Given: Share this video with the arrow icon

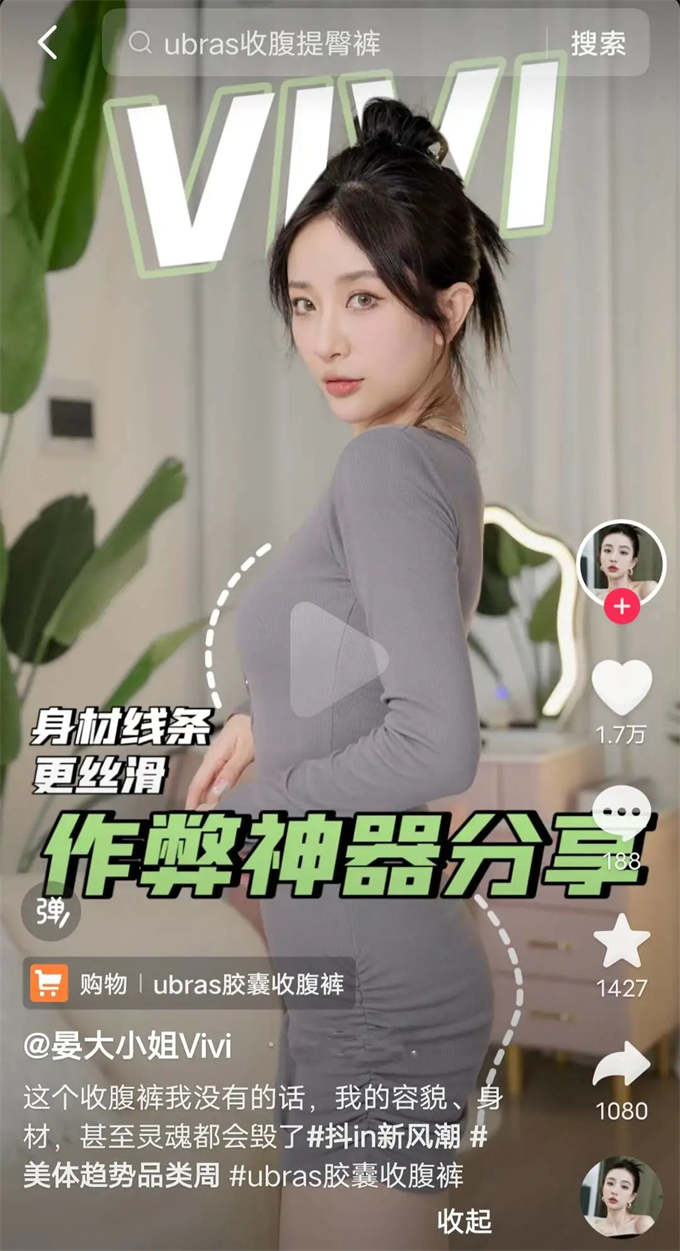Looking at the screenshot, I should (621, 1066).
